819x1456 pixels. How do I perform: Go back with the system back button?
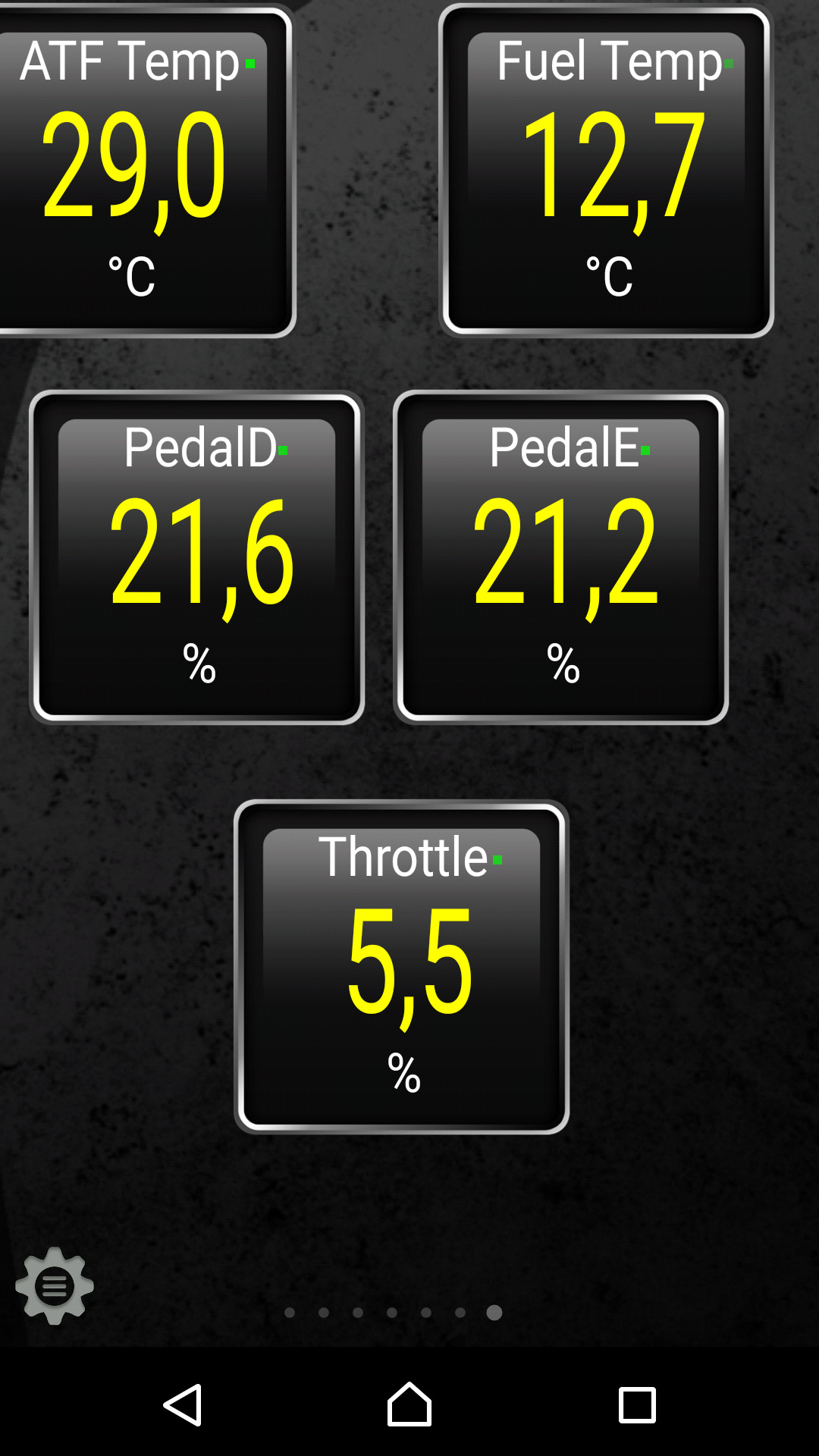pos(183,1404)
